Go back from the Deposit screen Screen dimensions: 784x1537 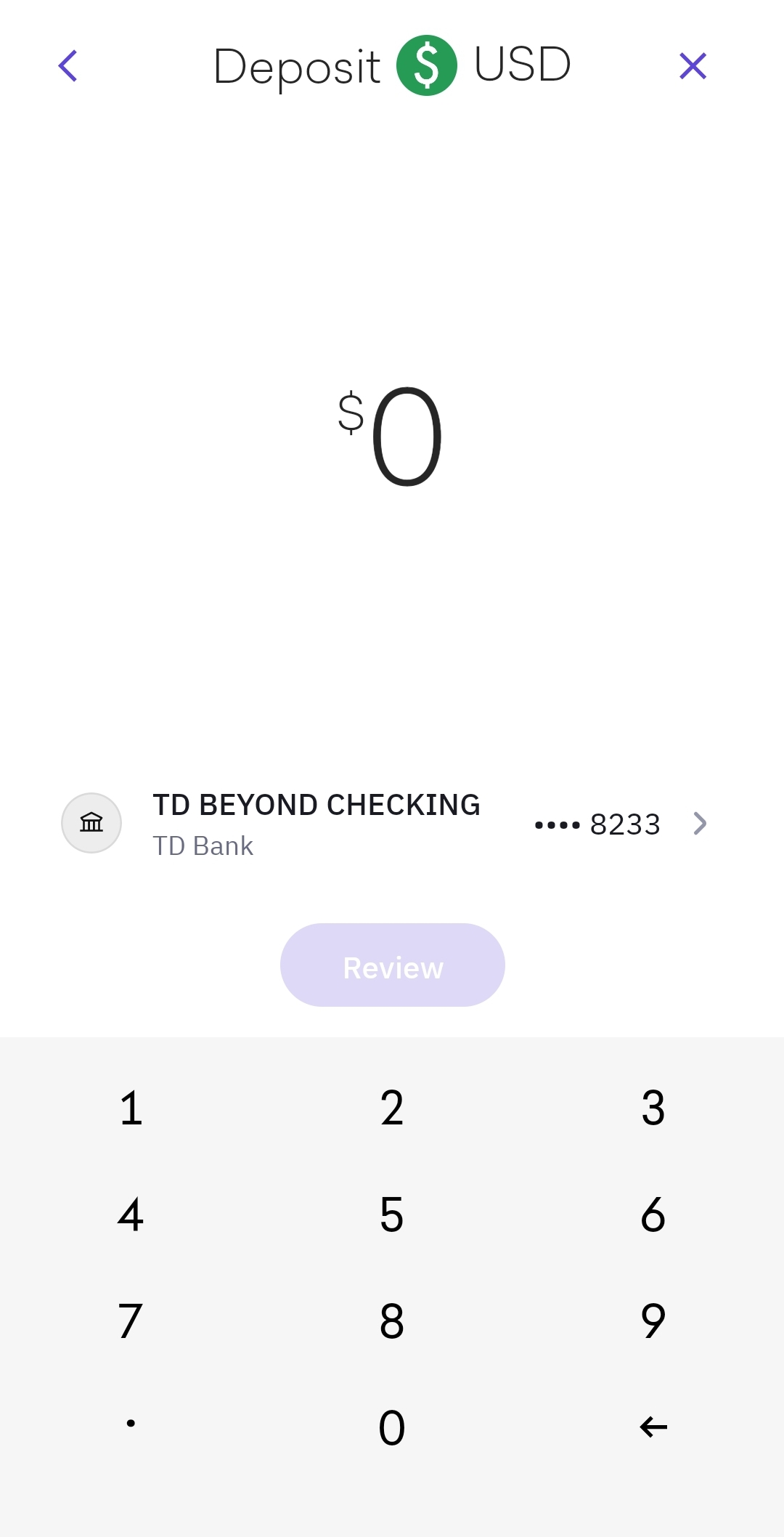click(68, 66)
